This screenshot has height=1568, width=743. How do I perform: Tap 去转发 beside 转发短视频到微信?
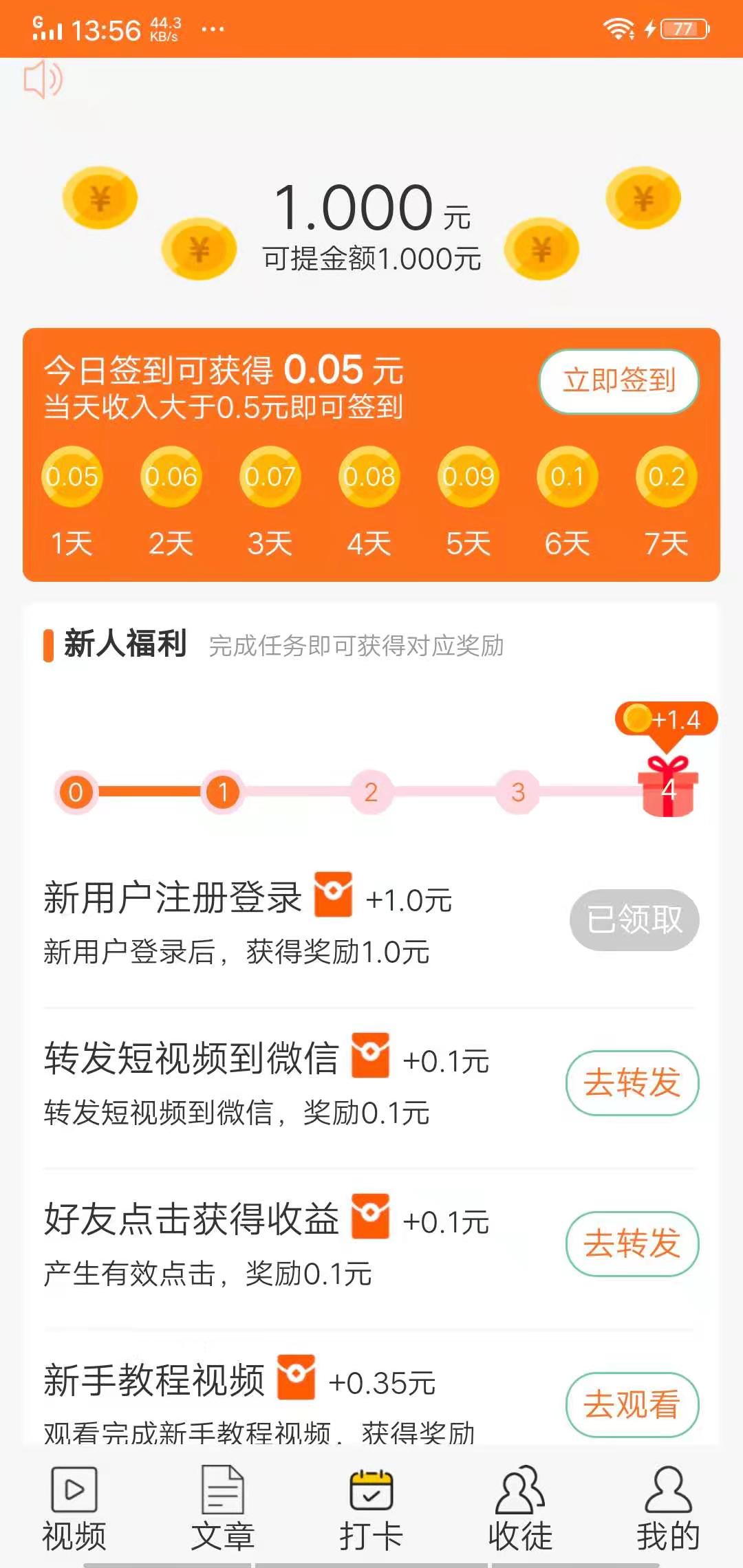click(x=633, y=1082)
